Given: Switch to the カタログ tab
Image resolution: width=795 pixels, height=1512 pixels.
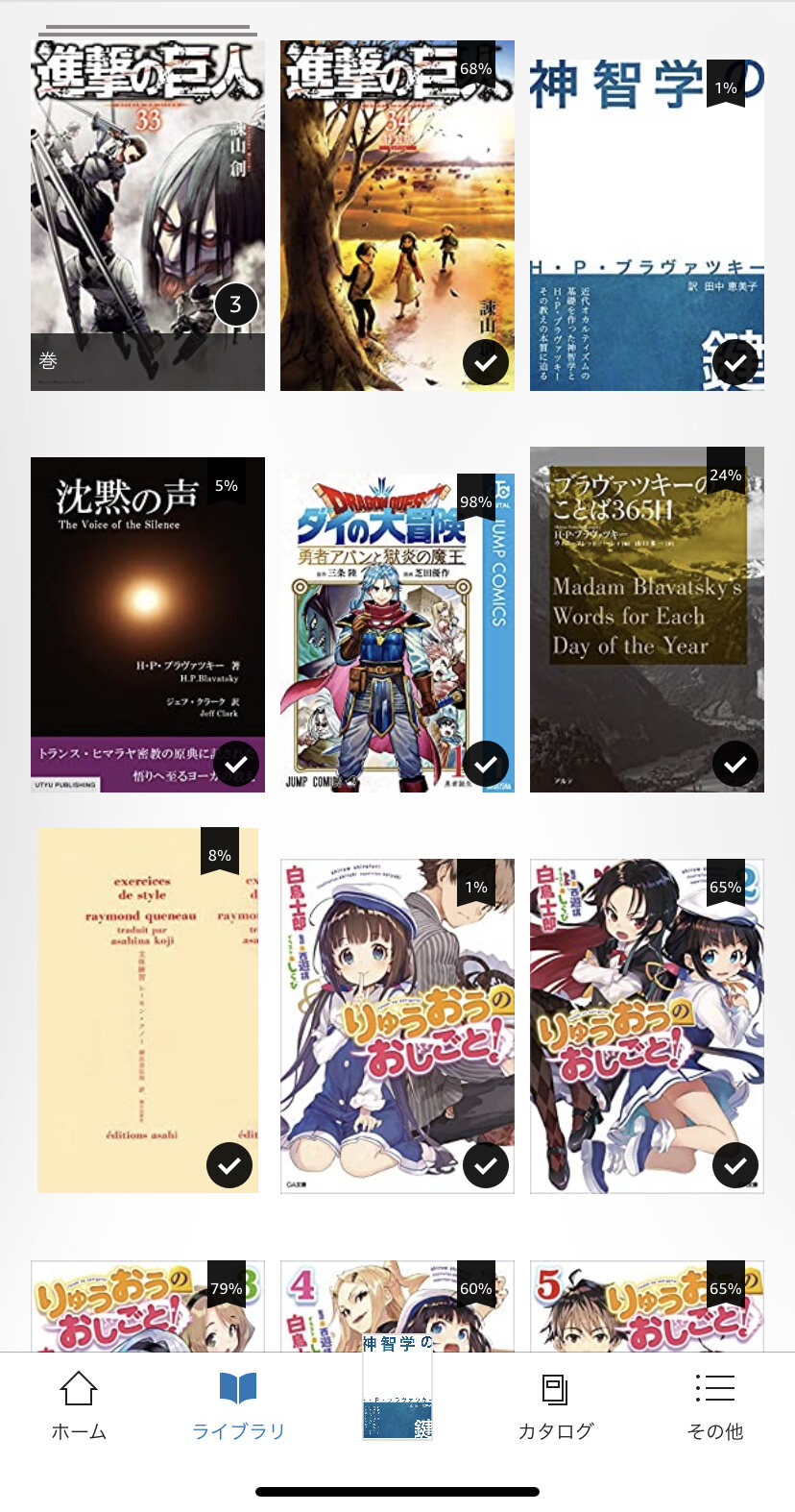Looking at the screenshot, I should pos(556,1405).
